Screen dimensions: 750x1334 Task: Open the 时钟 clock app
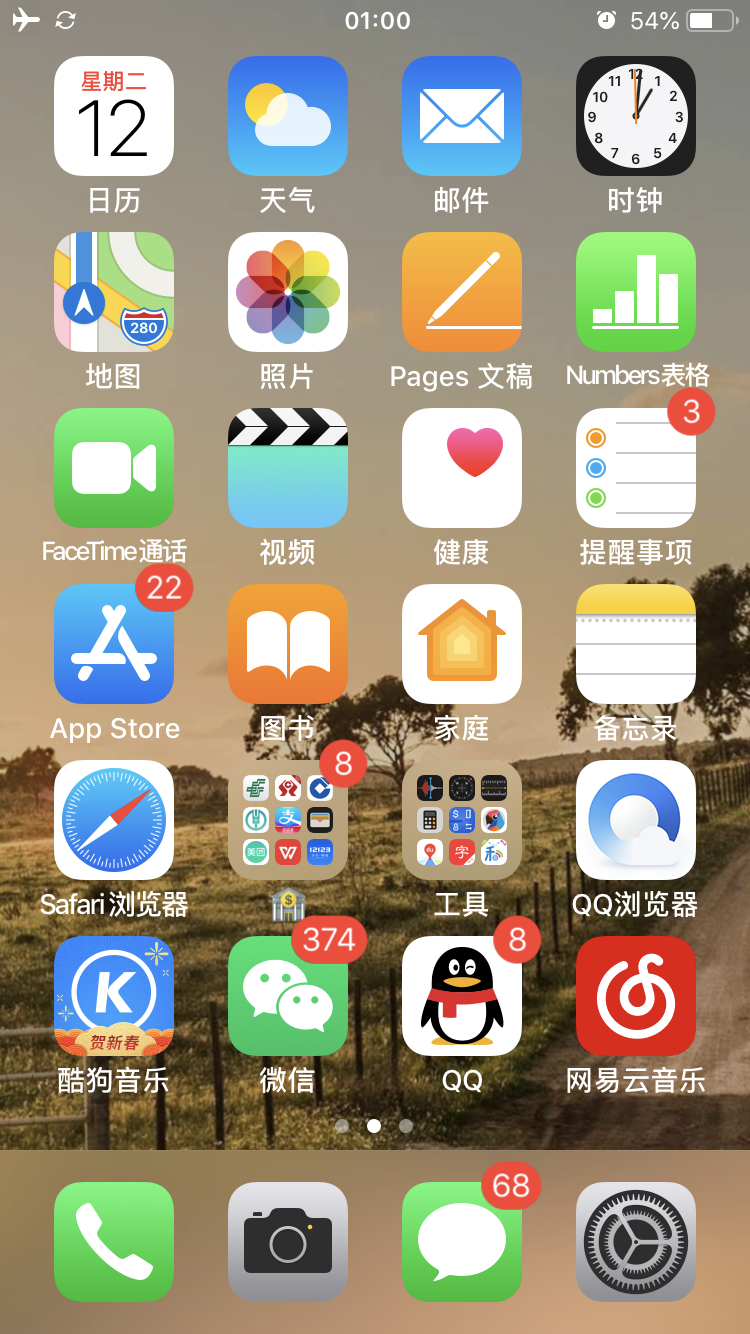pyautogui.click(x=635, y=116)
